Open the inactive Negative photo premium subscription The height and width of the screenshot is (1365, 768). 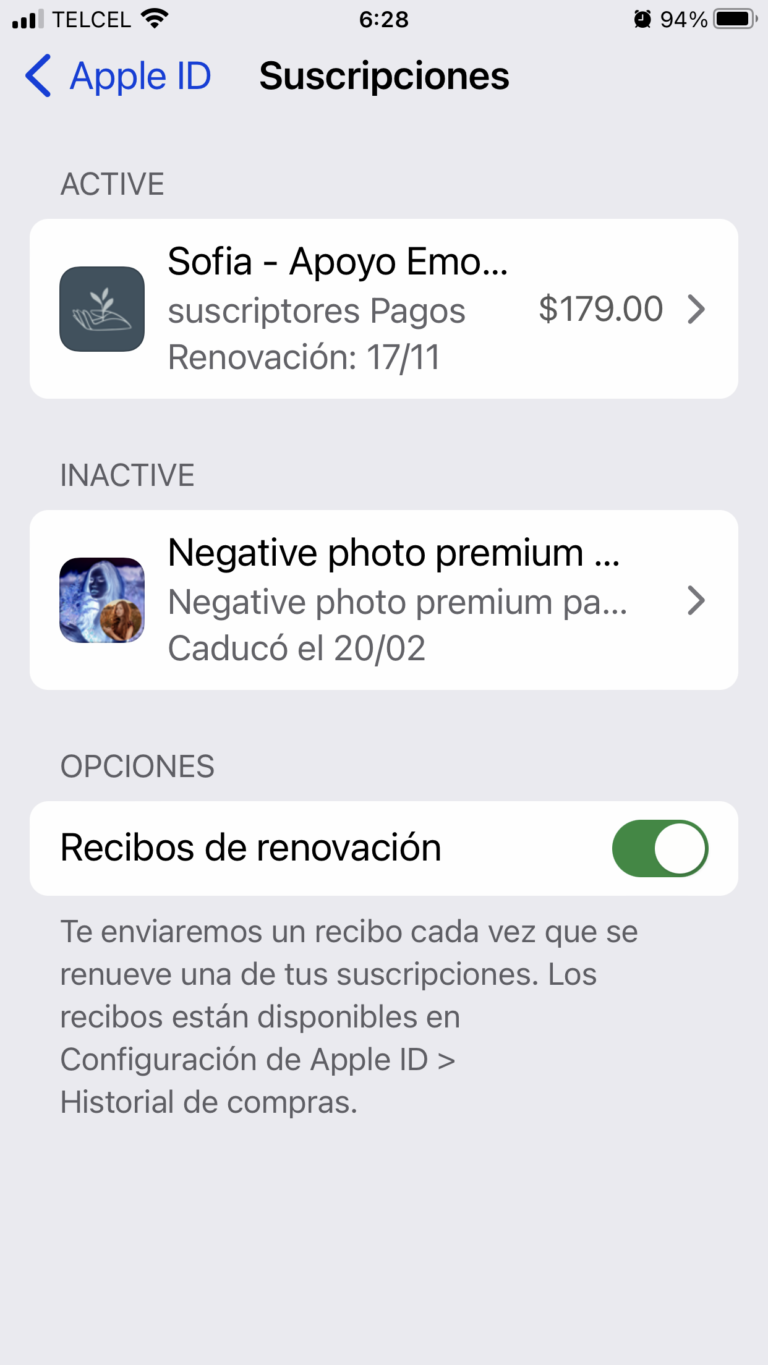tap(384, 600)
